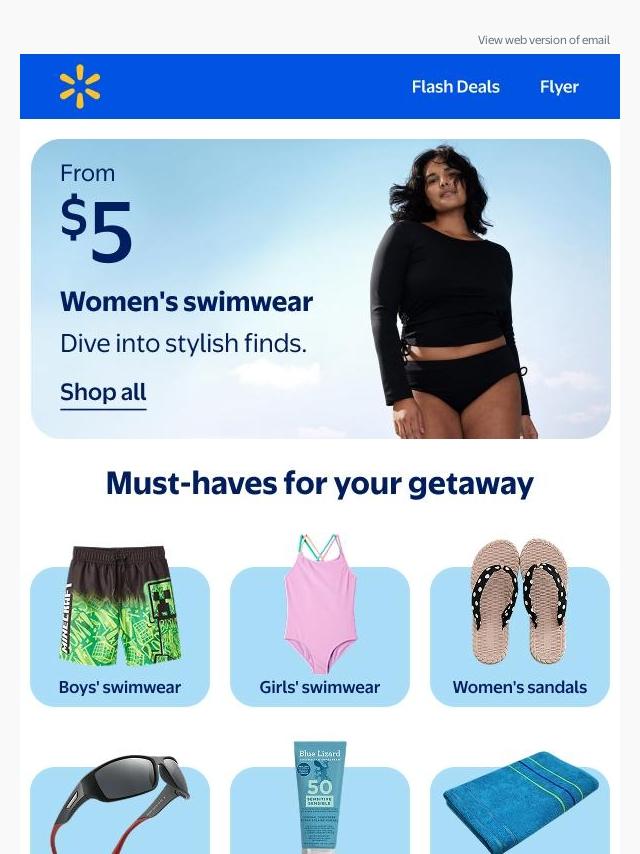The image size is (640, 854).
Task: Open the Boys' swimwear tile
Action: point(120,630)
